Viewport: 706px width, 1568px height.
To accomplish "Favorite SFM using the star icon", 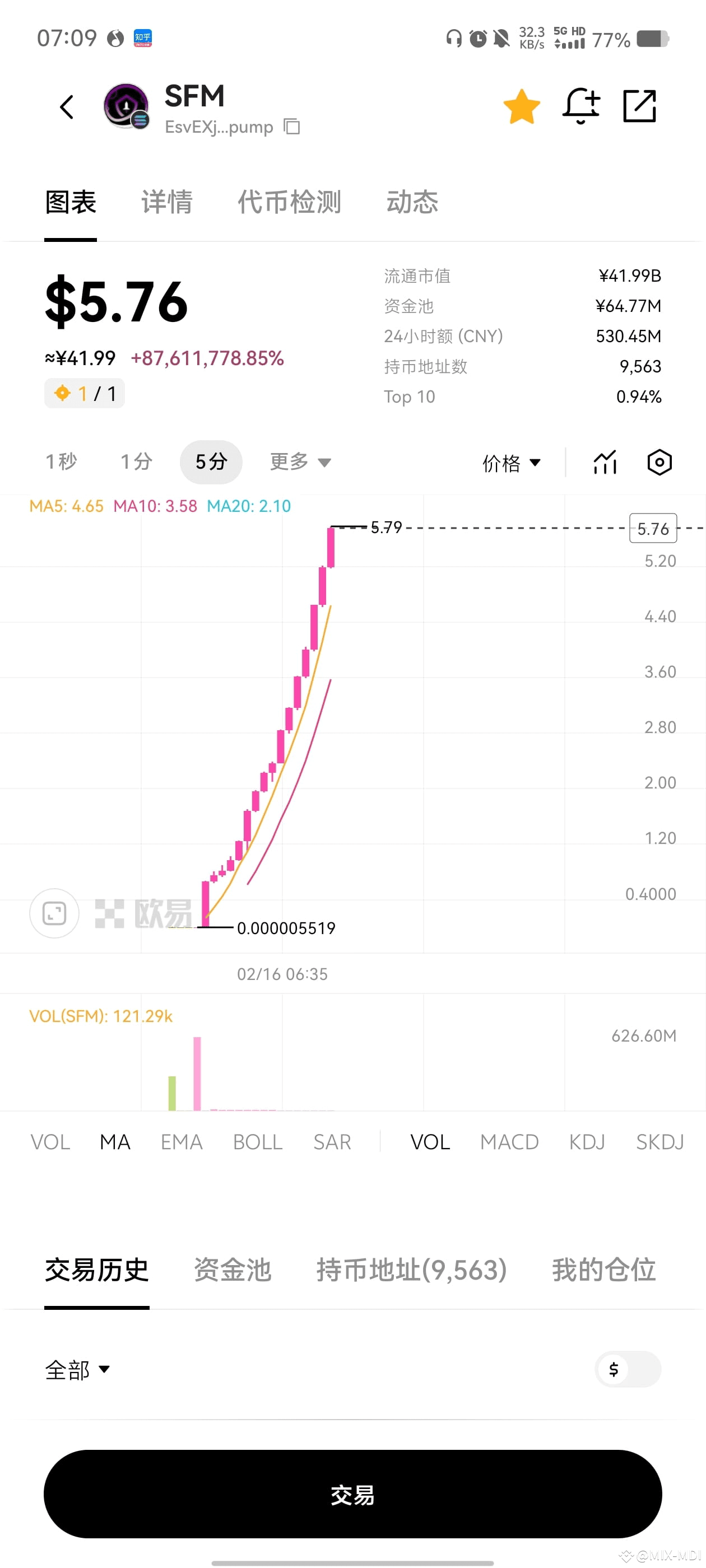I will (x=521, y=106).
